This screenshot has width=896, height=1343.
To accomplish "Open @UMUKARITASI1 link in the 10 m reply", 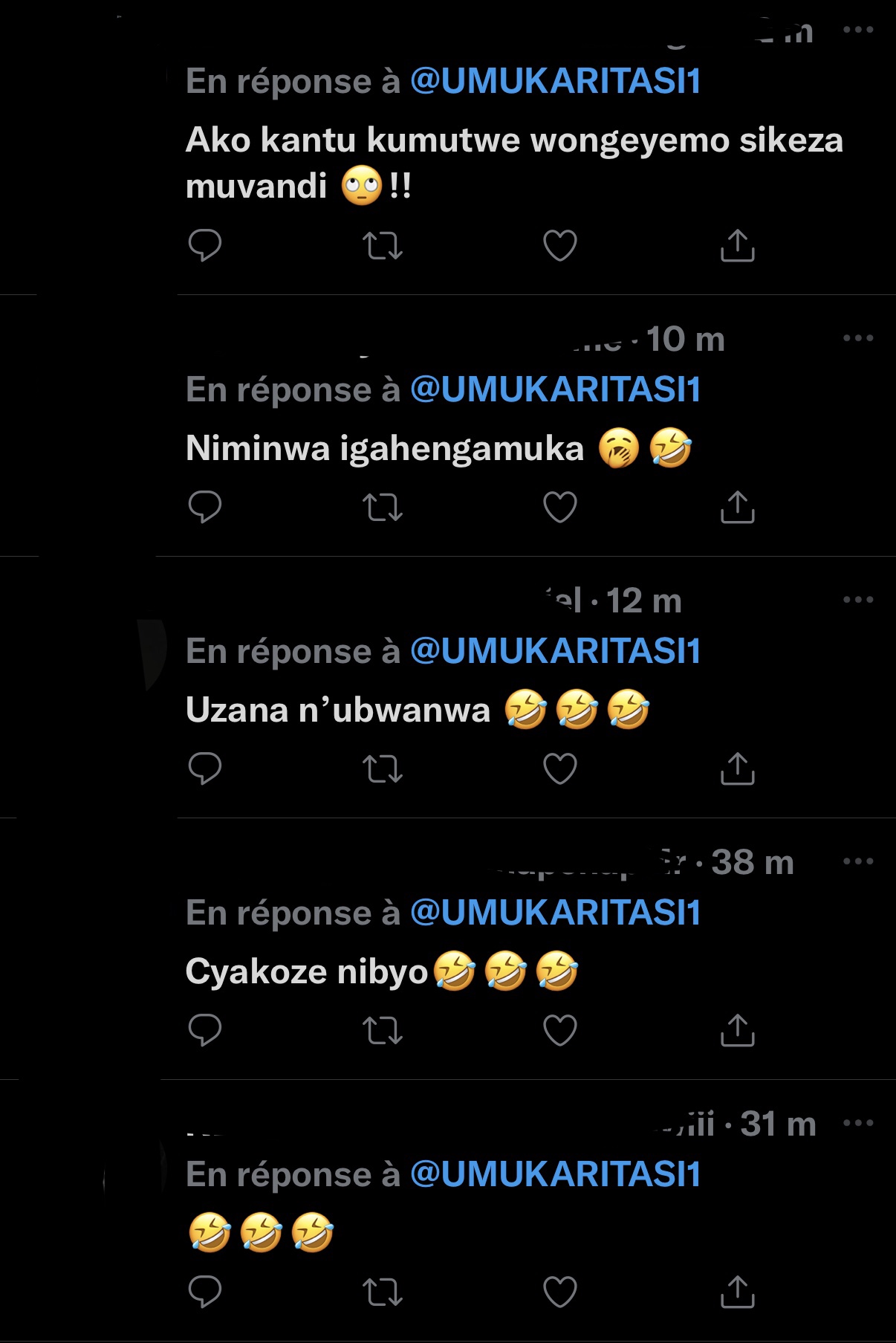I will click(x=555, y=390).
